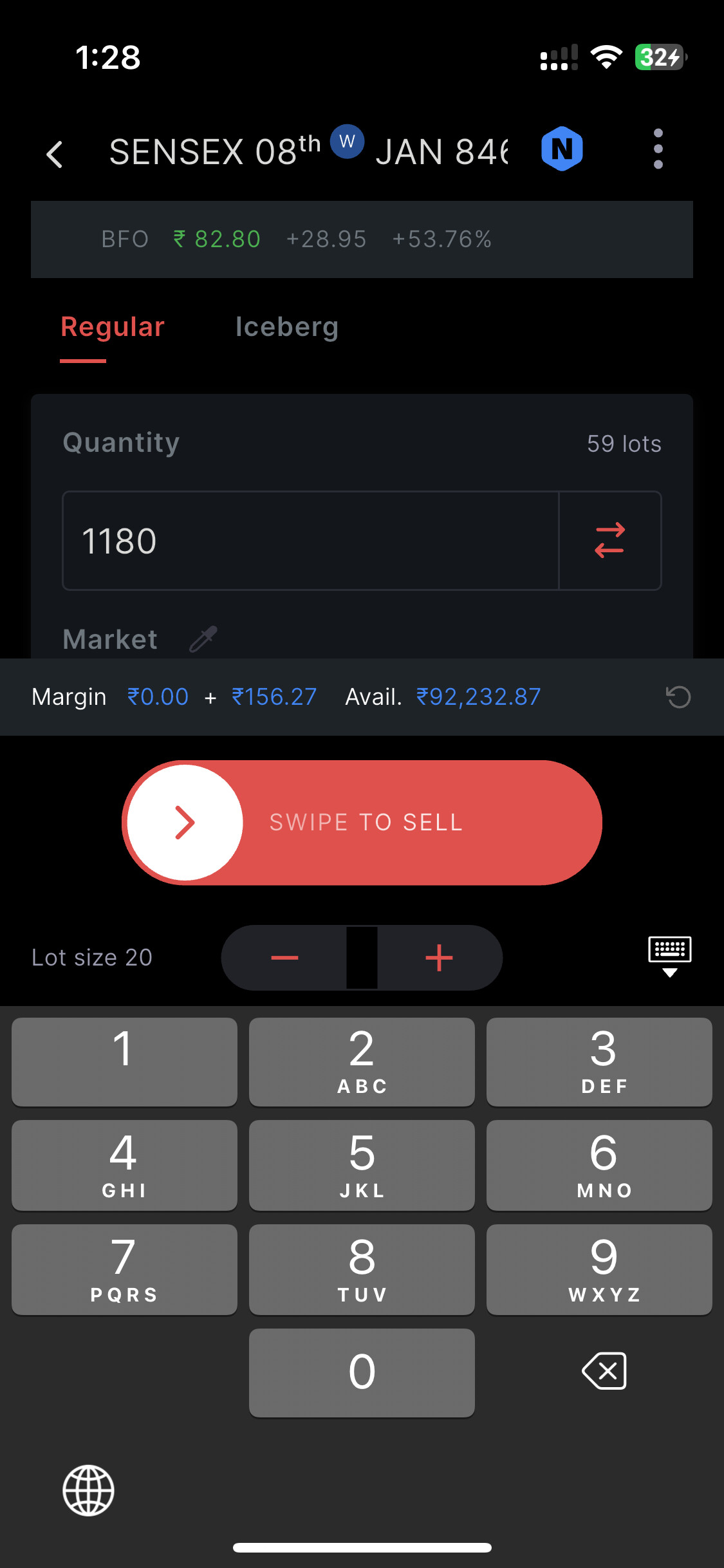
Task: Tap the 5 key on keypad
Action: 362,1165
